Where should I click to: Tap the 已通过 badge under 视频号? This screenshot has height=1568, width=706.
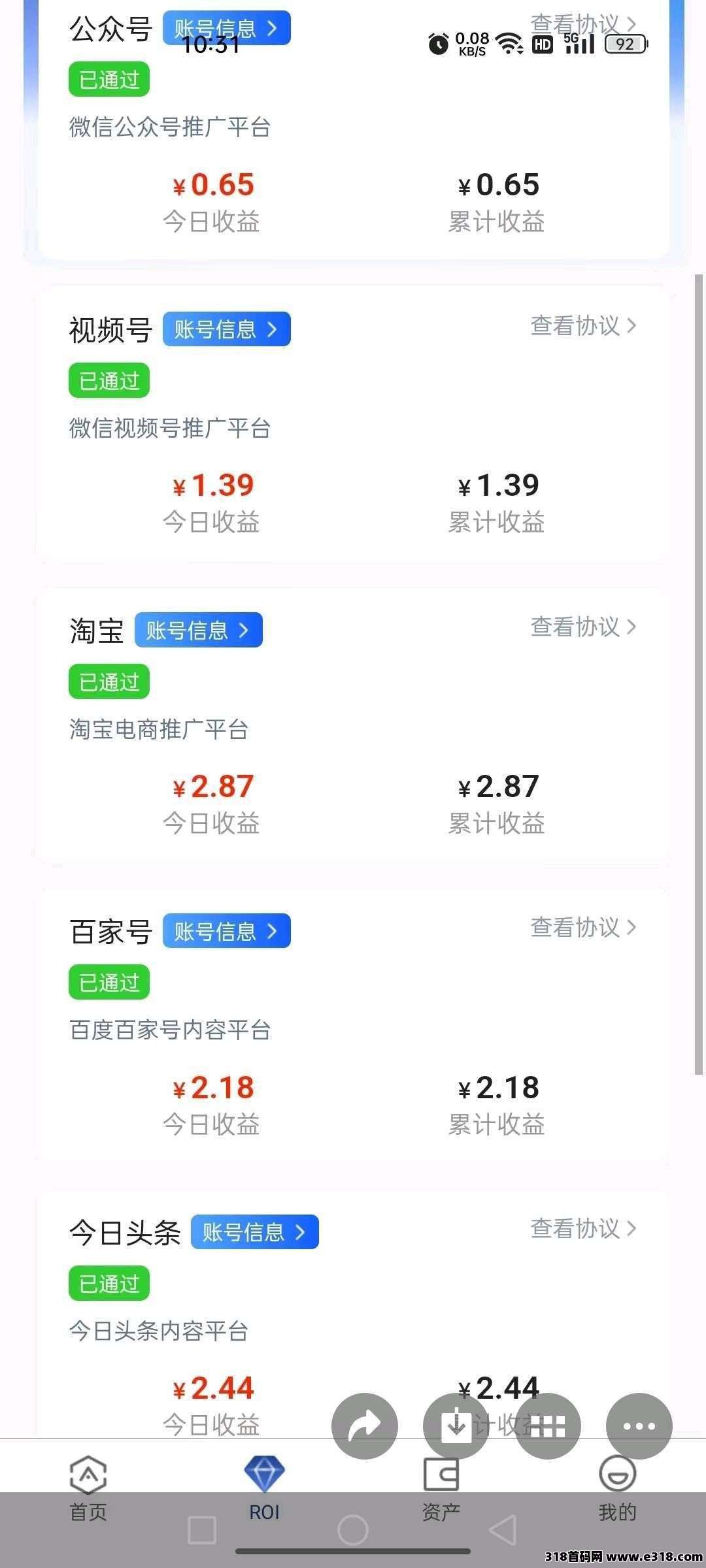108,380
